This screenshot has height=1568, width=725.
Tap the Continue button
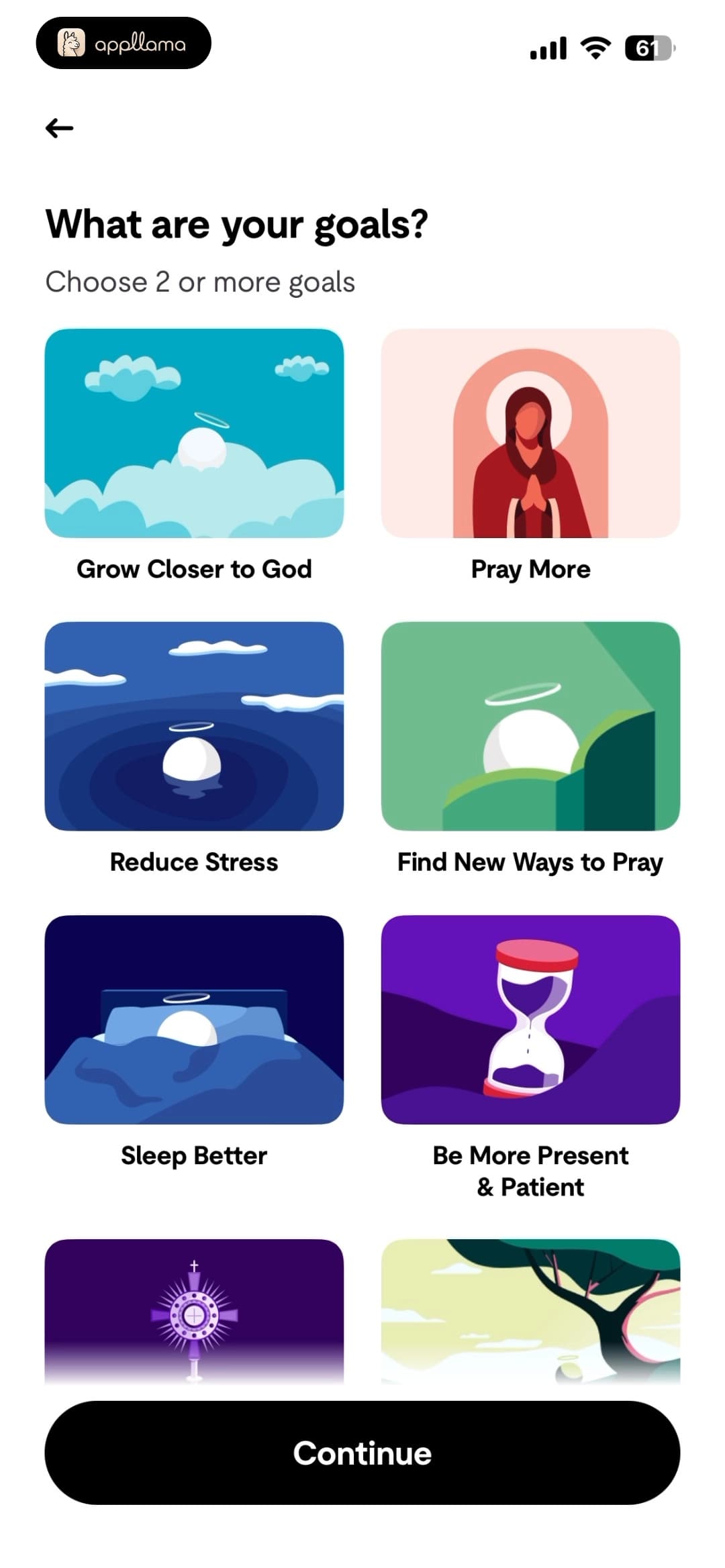[362, 1453]
